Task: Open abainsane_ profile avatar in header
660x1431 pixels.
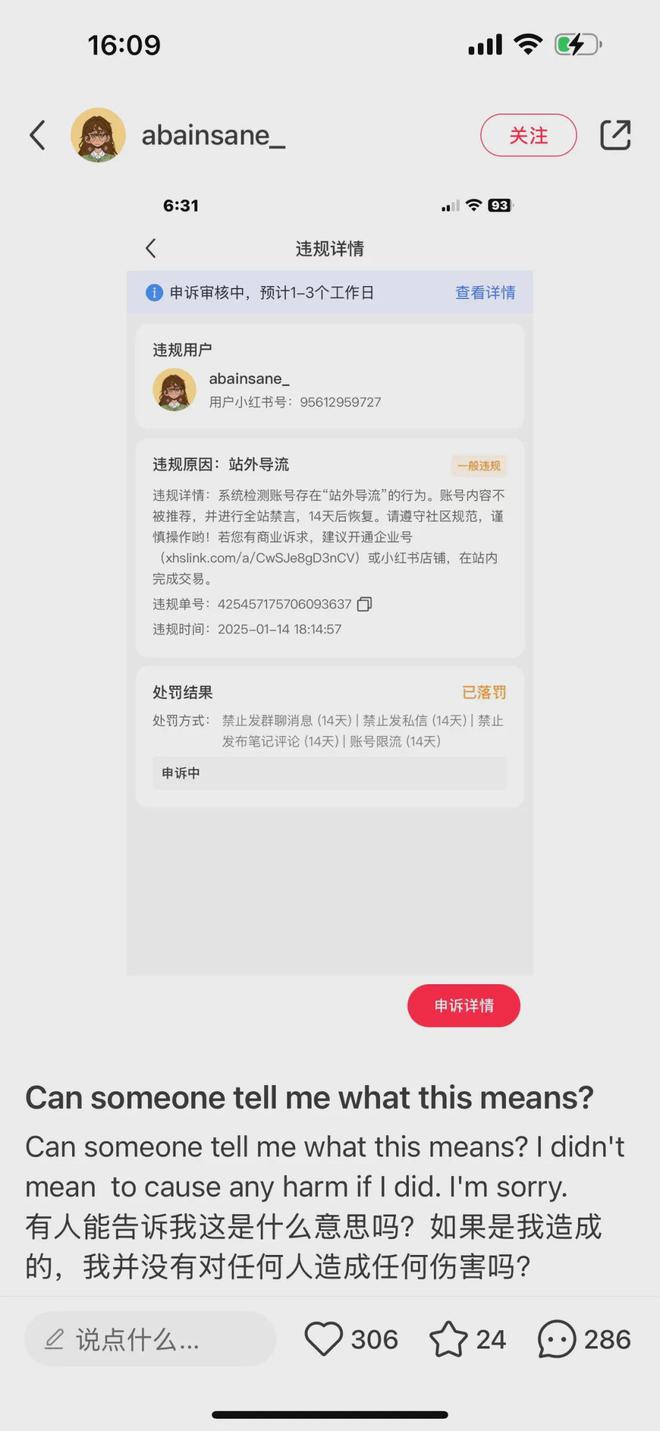Action: [98, 135]
